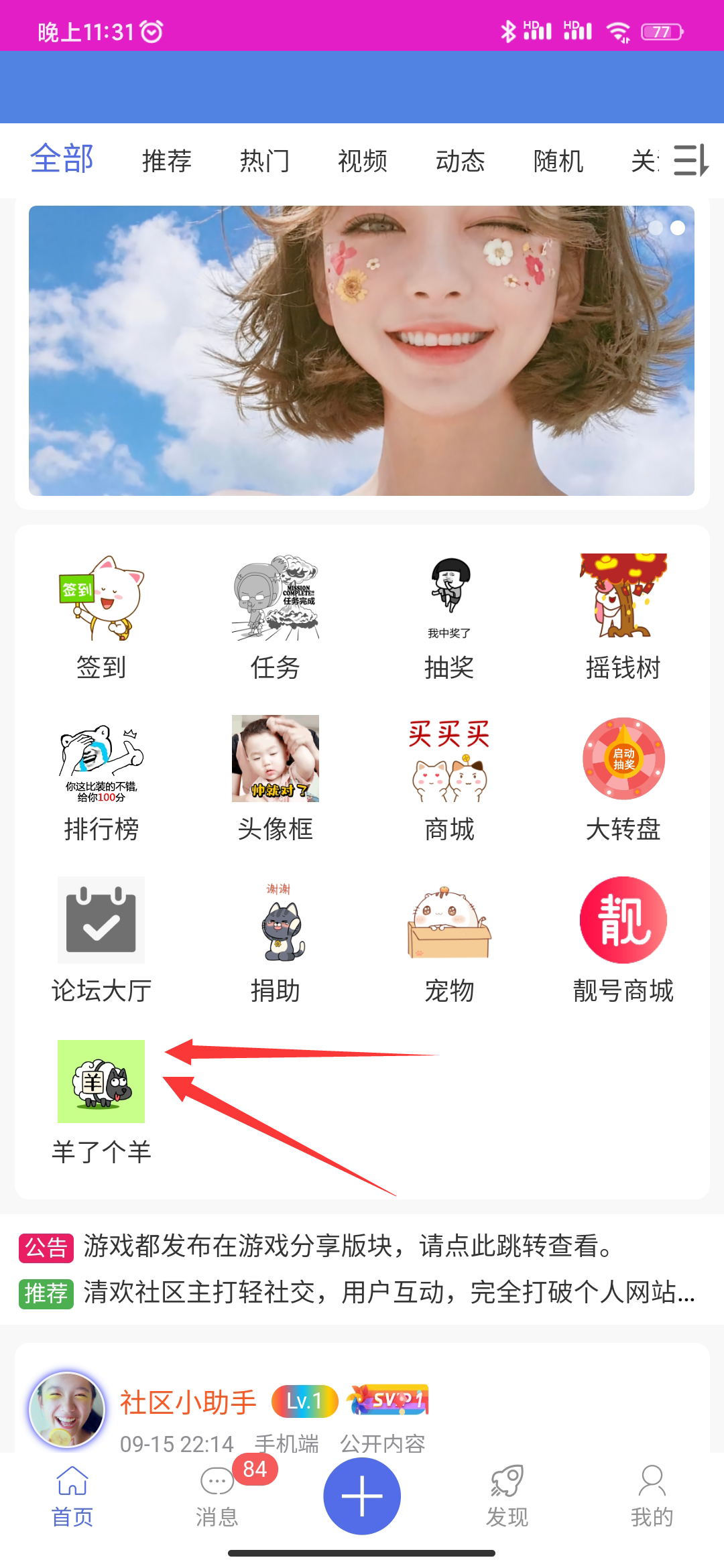Switch to the 推荐 tab
This screenshot has height=1568, width=724.
point(167,161)
